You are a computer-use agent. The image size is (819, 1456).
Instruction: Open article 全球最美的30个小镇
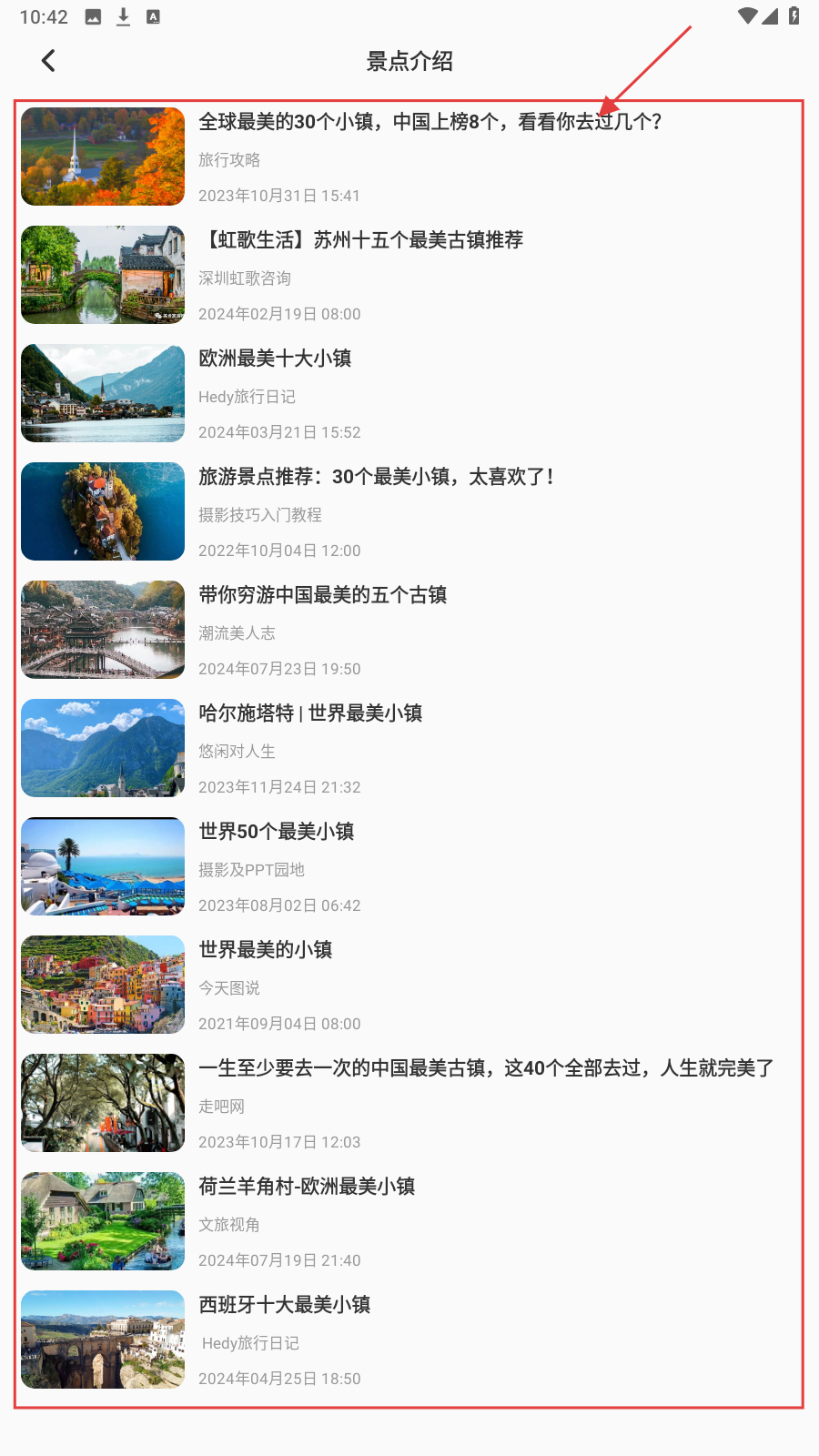coord(430,122)
